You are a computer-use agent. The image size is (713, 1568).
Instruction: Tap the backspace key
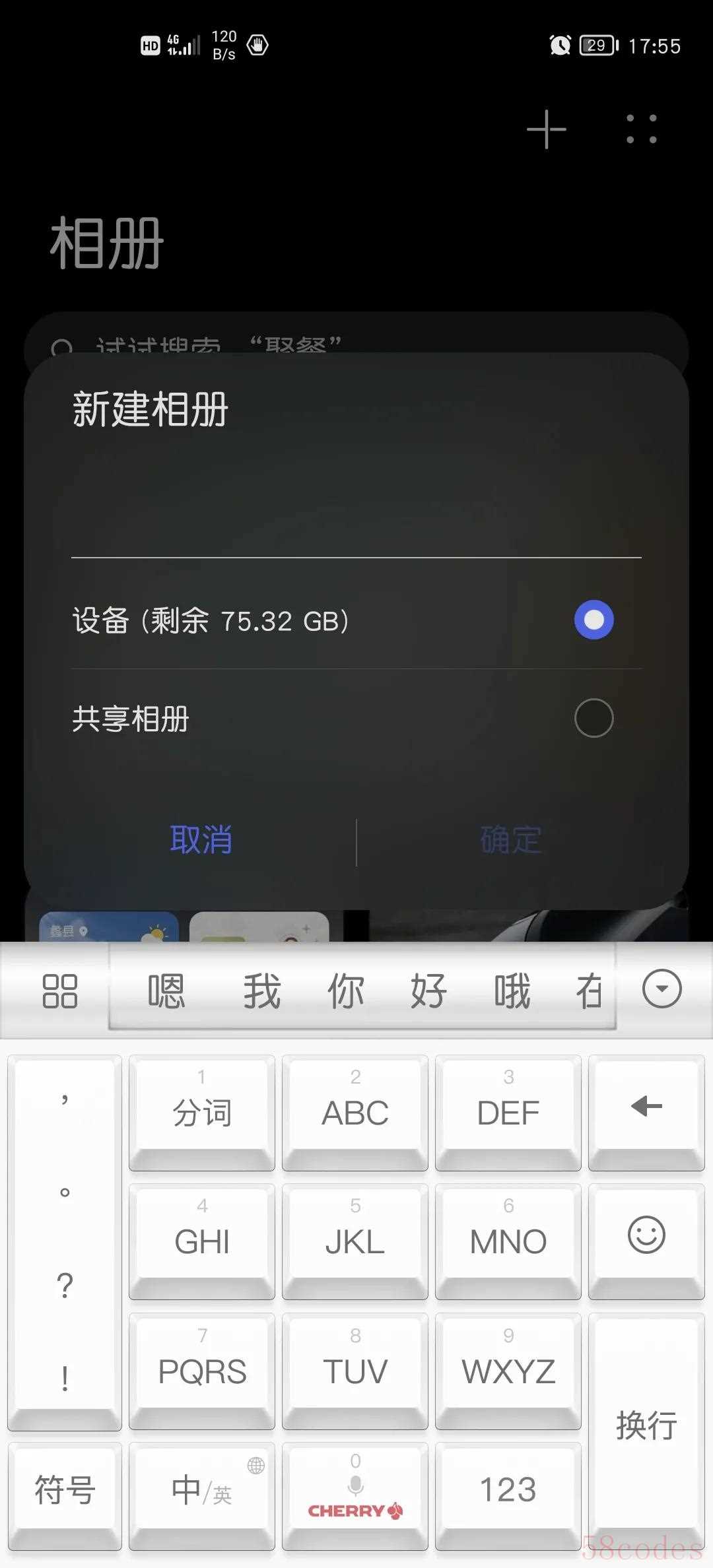click(646, 1109)
